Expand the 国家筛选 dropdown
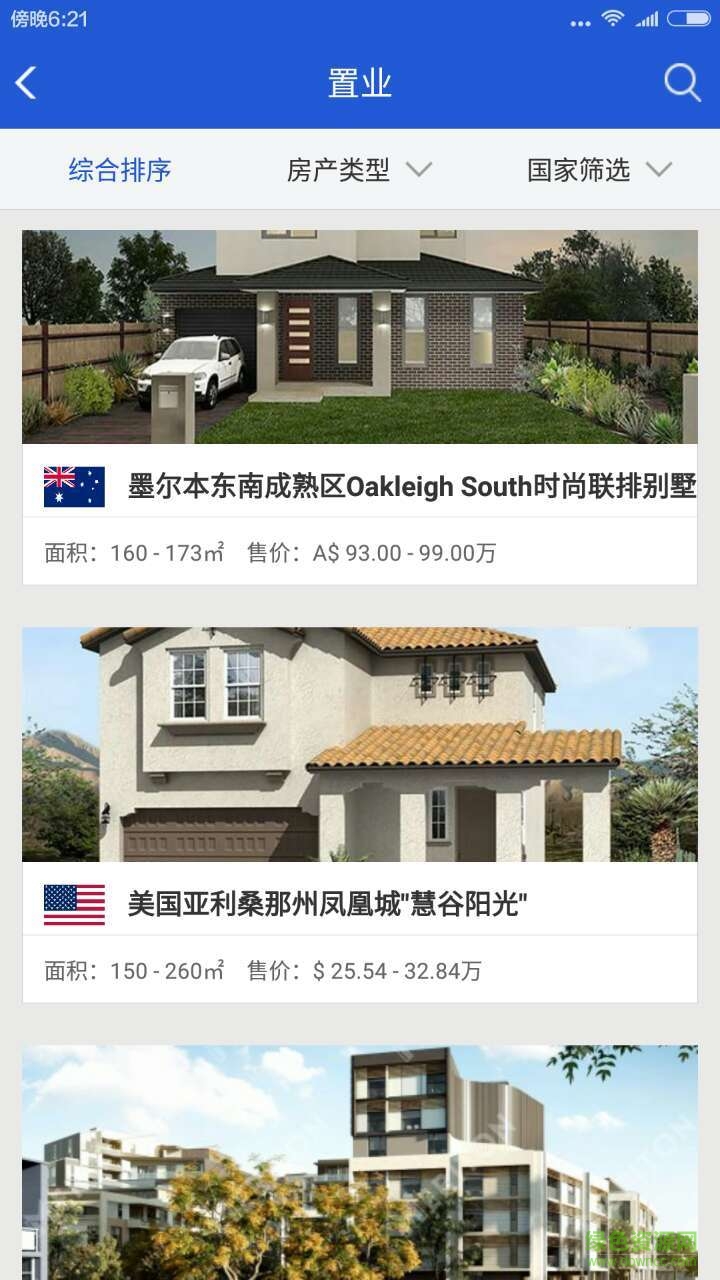 tap(599, 170)
